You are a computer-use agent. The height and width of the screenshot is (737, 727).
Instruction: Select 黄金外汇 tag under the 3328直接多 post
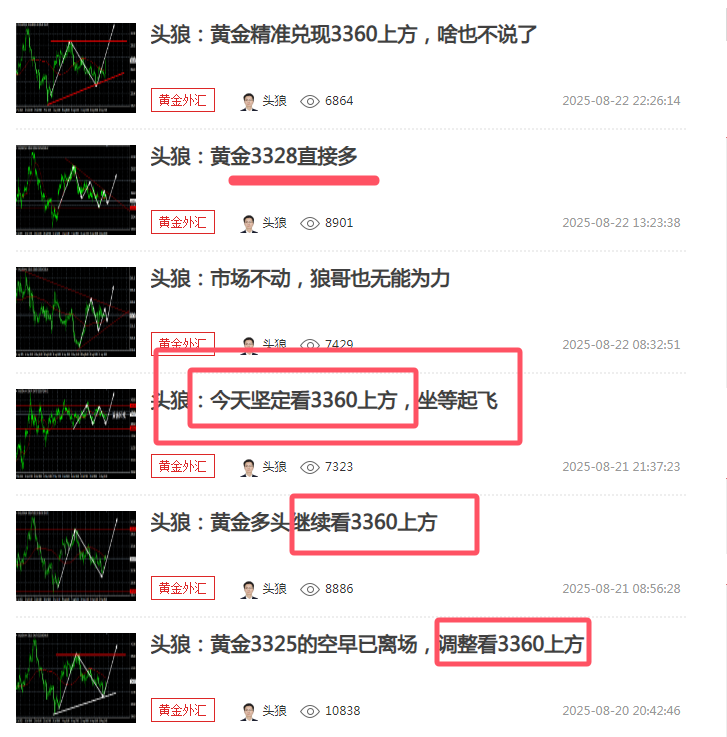click(x=183, y=222)
